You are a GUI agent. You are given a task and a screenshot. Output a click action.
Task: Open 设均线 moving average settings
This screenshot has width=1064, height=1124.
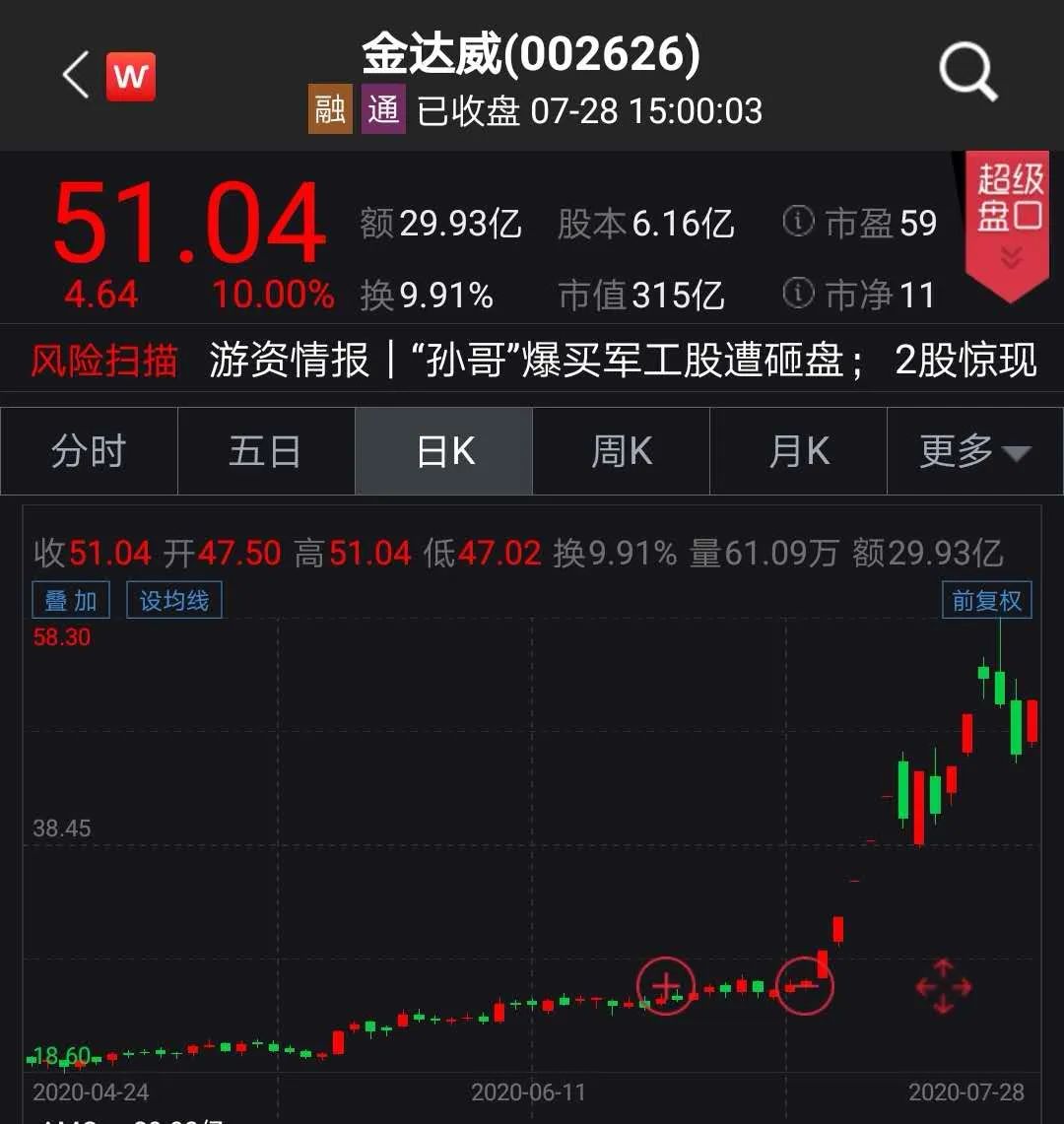pyautogui.click(x=173, y=600)
